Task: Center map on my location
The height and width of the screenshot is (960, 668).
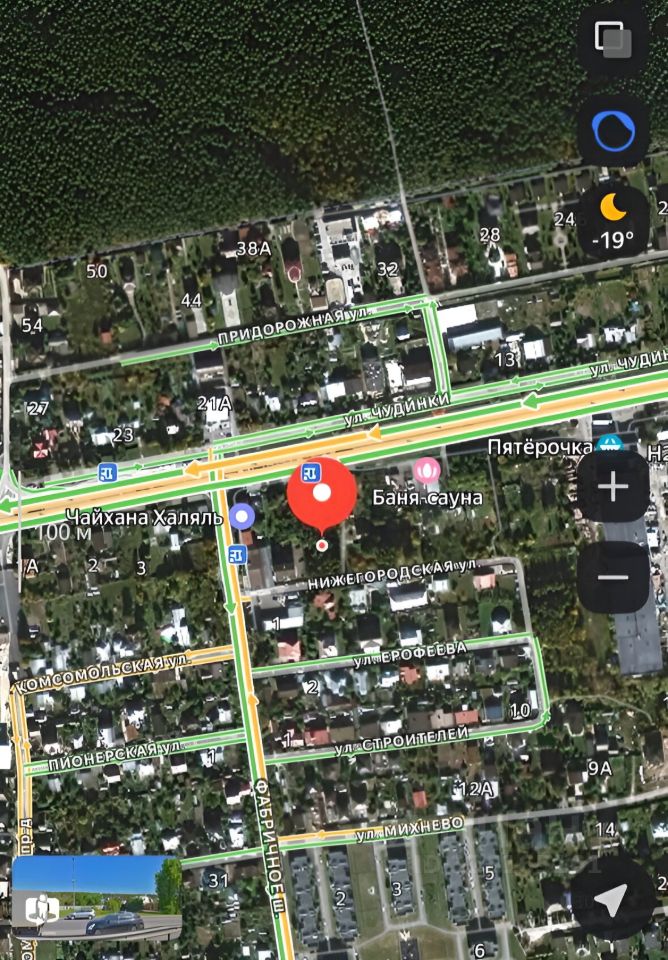Action: pos(611,898)
